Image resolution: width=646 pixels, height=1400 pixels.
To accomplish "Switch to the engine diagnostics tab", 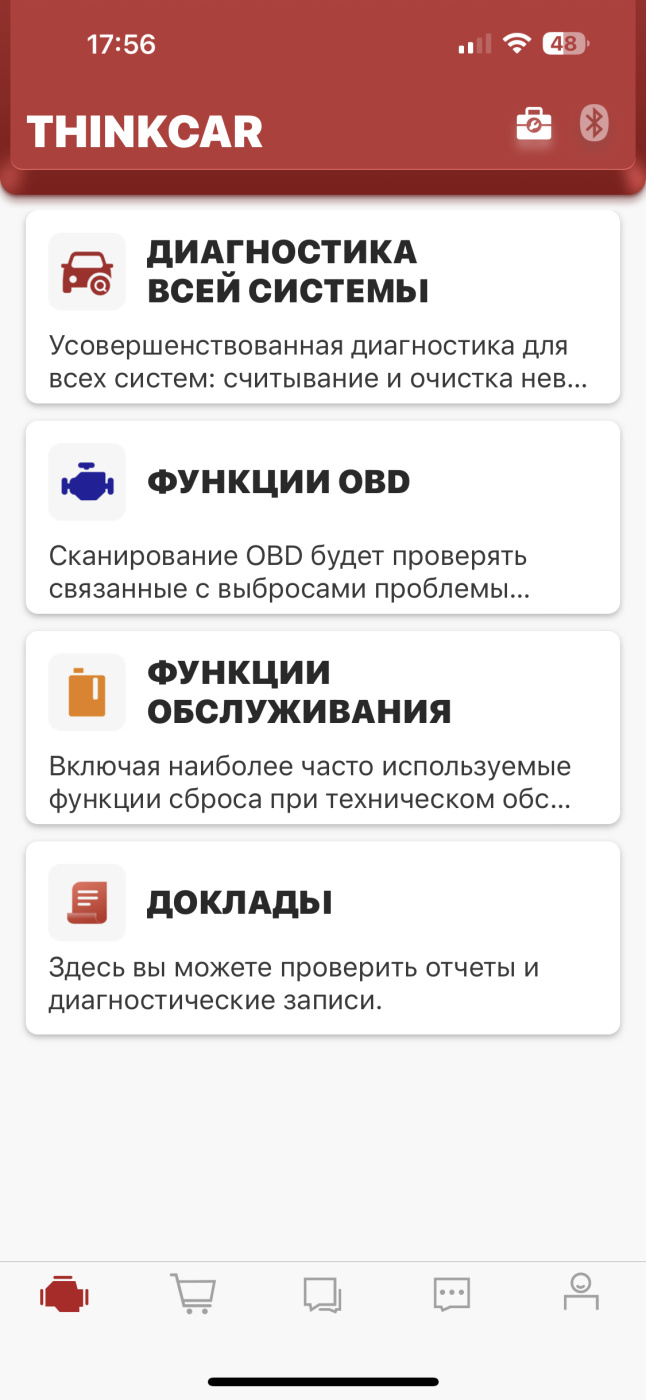I will [65, 1294].
